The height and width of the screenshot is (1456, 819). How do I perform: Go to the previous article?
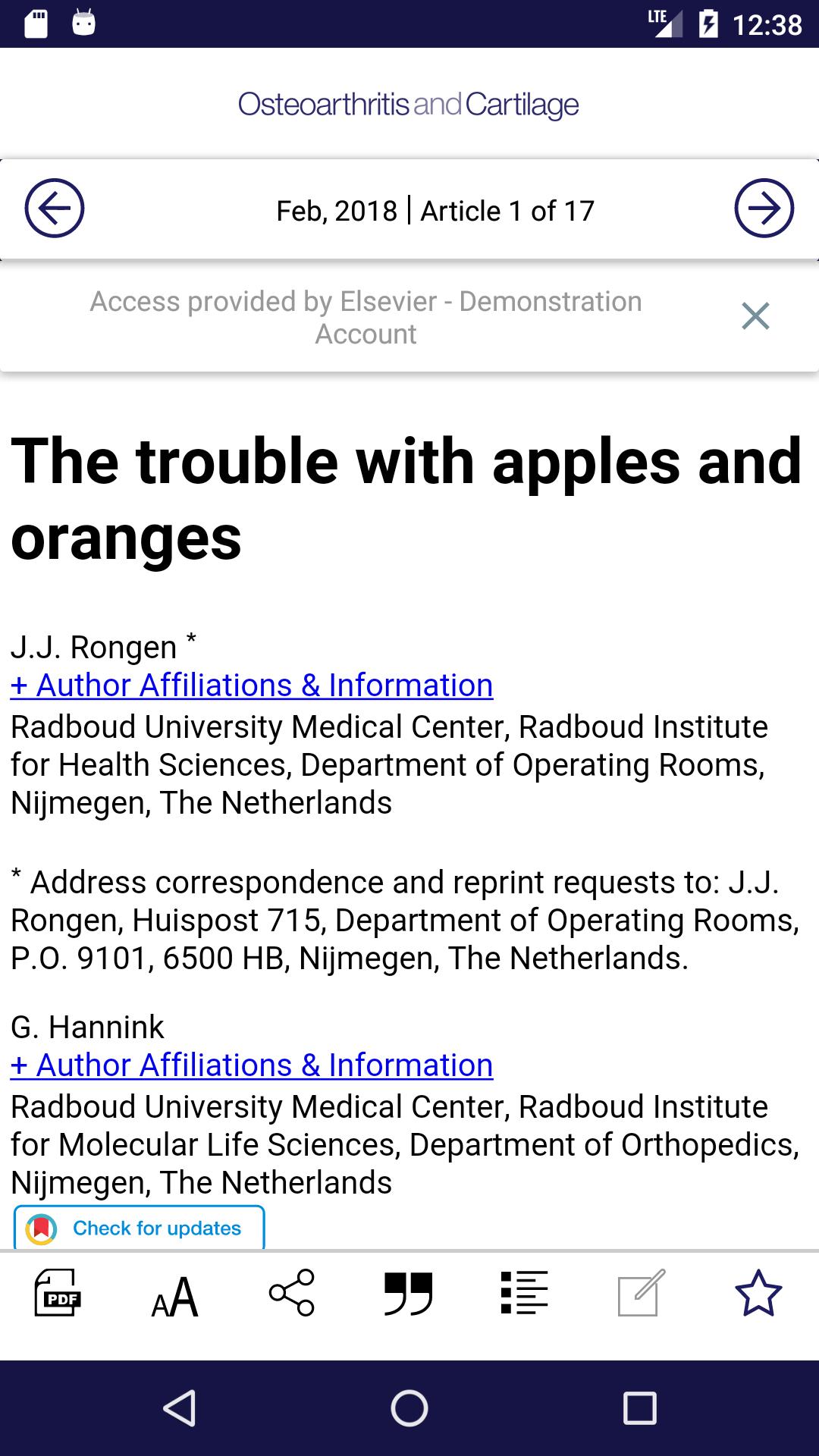(x=55, y=209)
